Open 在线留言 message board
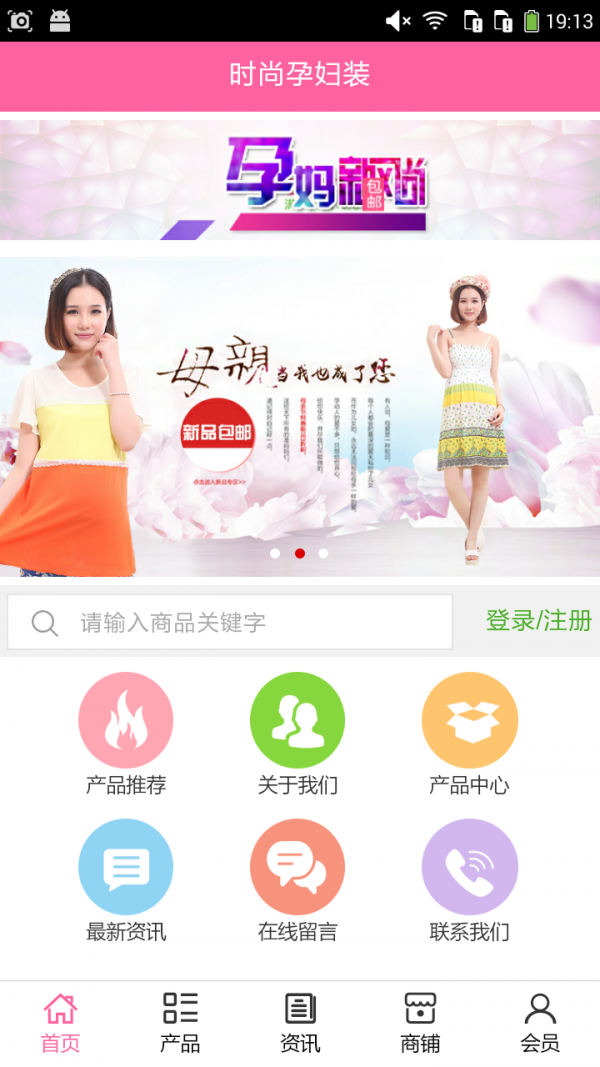The image size is (600, 1067). (x=297, y=867)
